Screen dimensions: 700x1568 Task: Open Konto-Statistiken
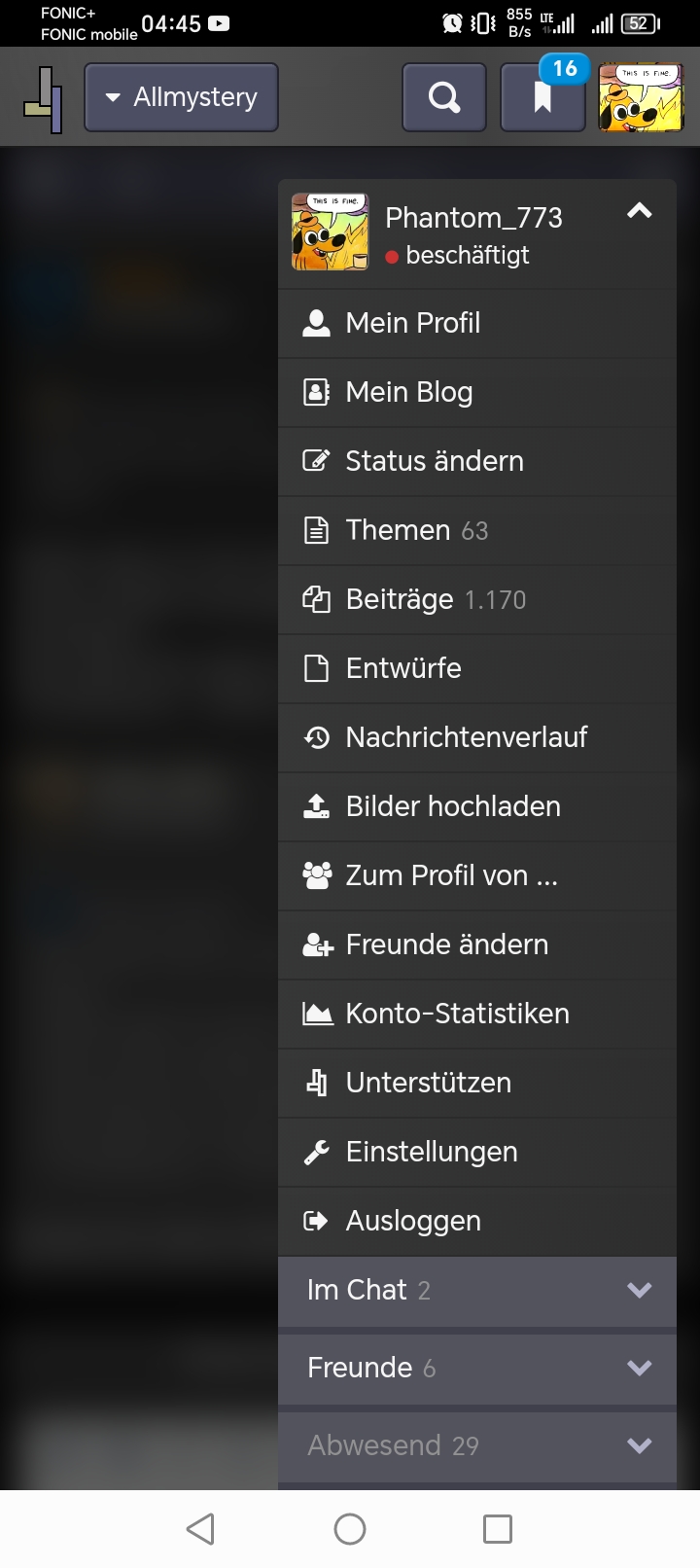coord(477,1014)
